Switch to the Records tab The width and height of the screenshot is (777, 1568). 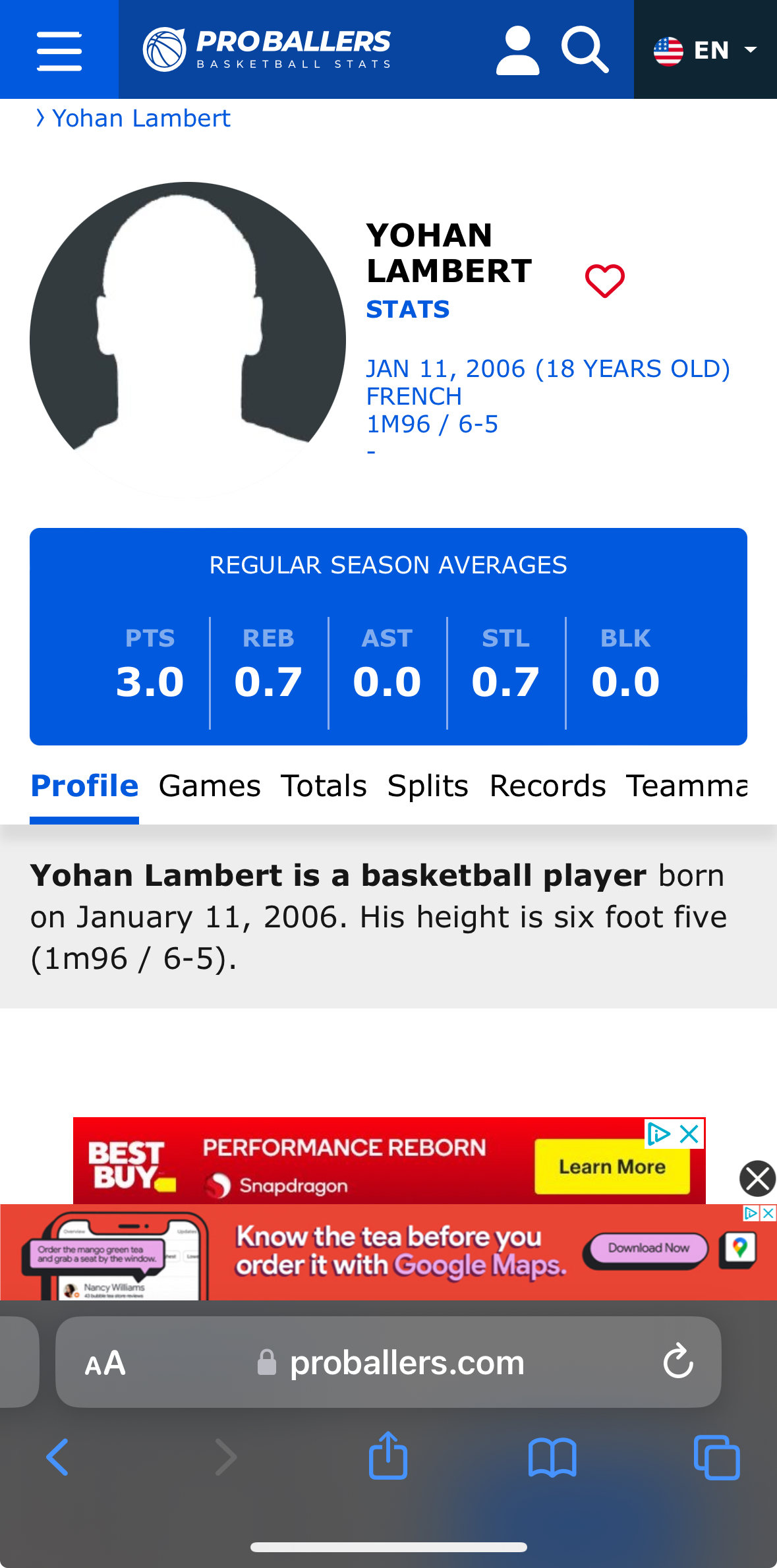tap(548, 786)
